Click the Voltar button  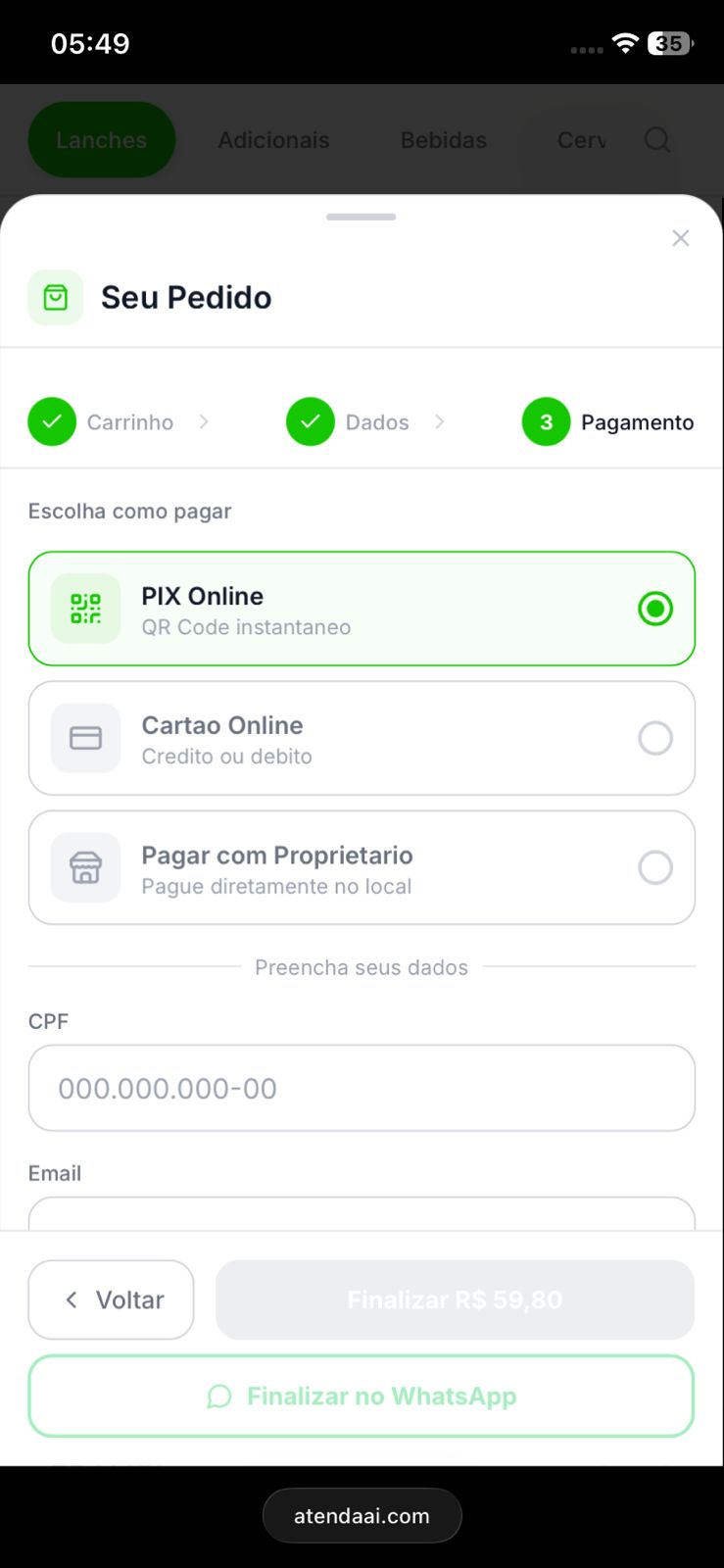[111, 1299]
